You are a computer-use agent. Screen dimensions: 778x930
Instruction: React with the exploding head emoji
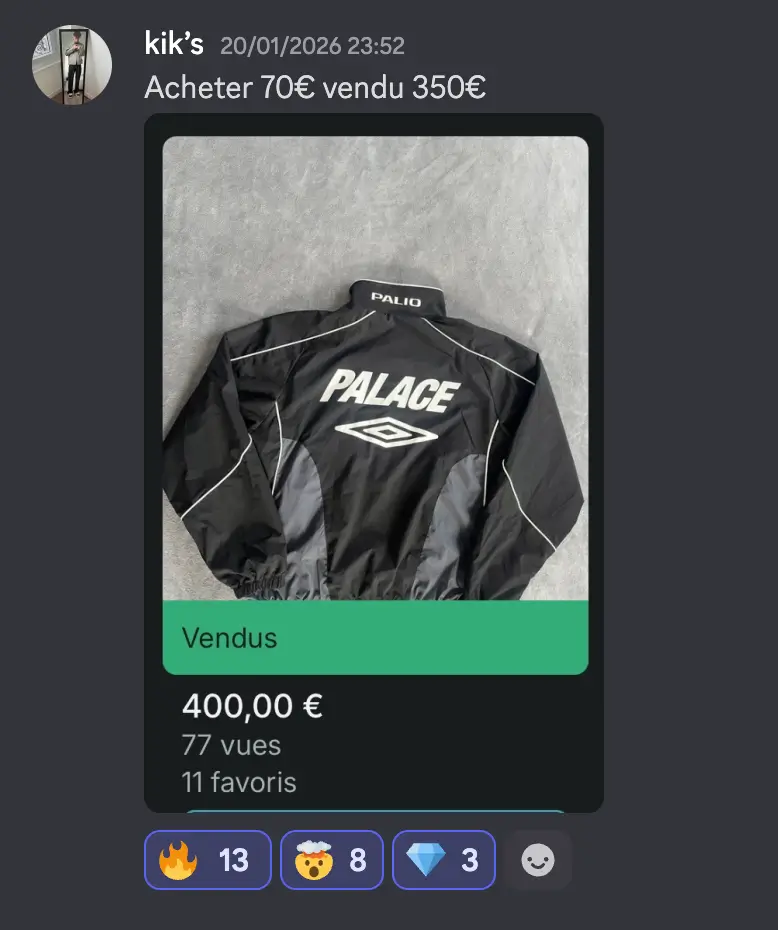pyautogui.click(x=331, y=859)
